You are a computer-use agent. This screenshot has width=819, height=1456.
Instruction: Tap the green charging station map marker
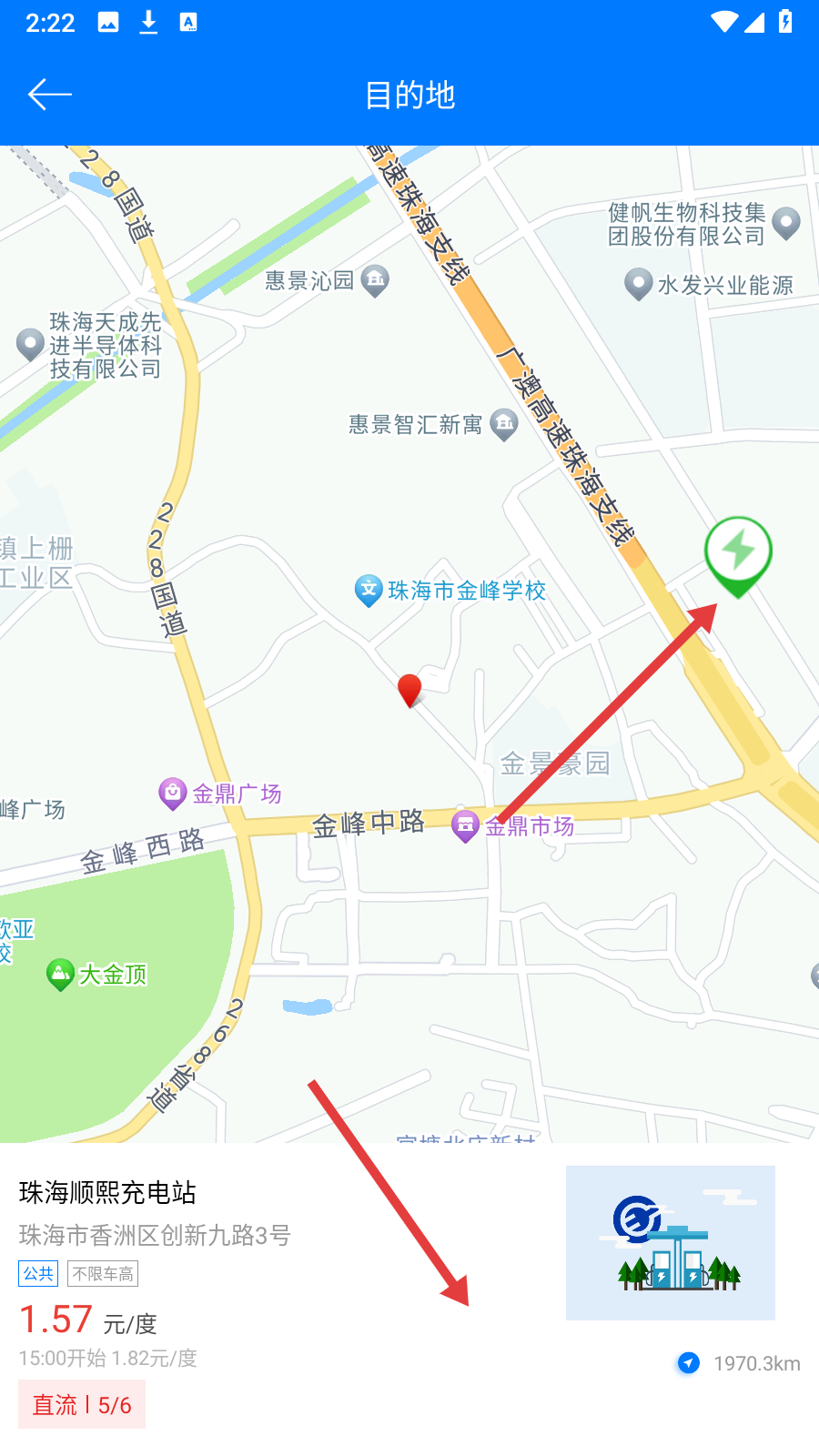[738, 556]
